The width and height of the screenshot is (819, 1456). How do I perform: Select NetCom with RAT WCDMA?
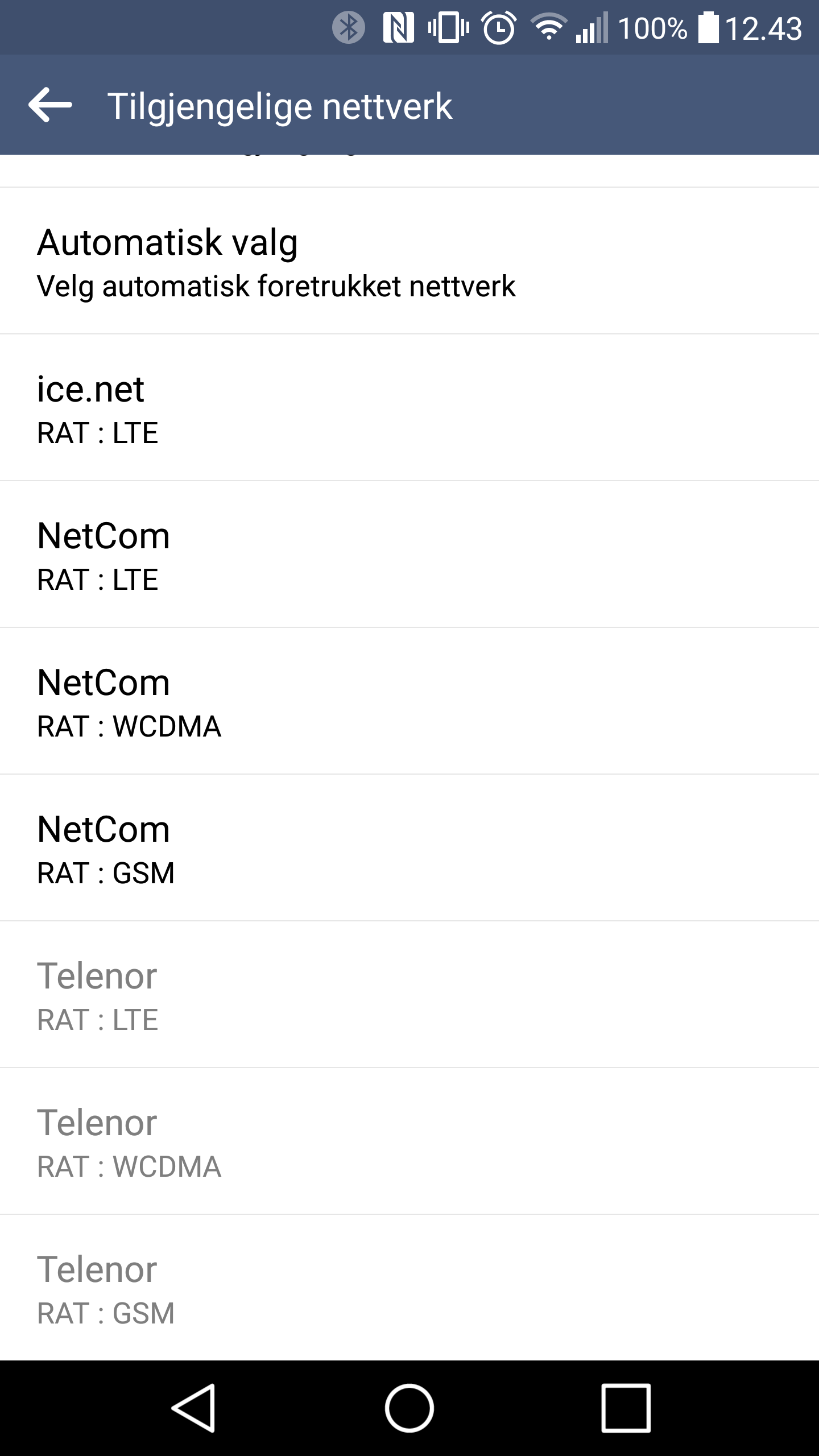[409, 701]
